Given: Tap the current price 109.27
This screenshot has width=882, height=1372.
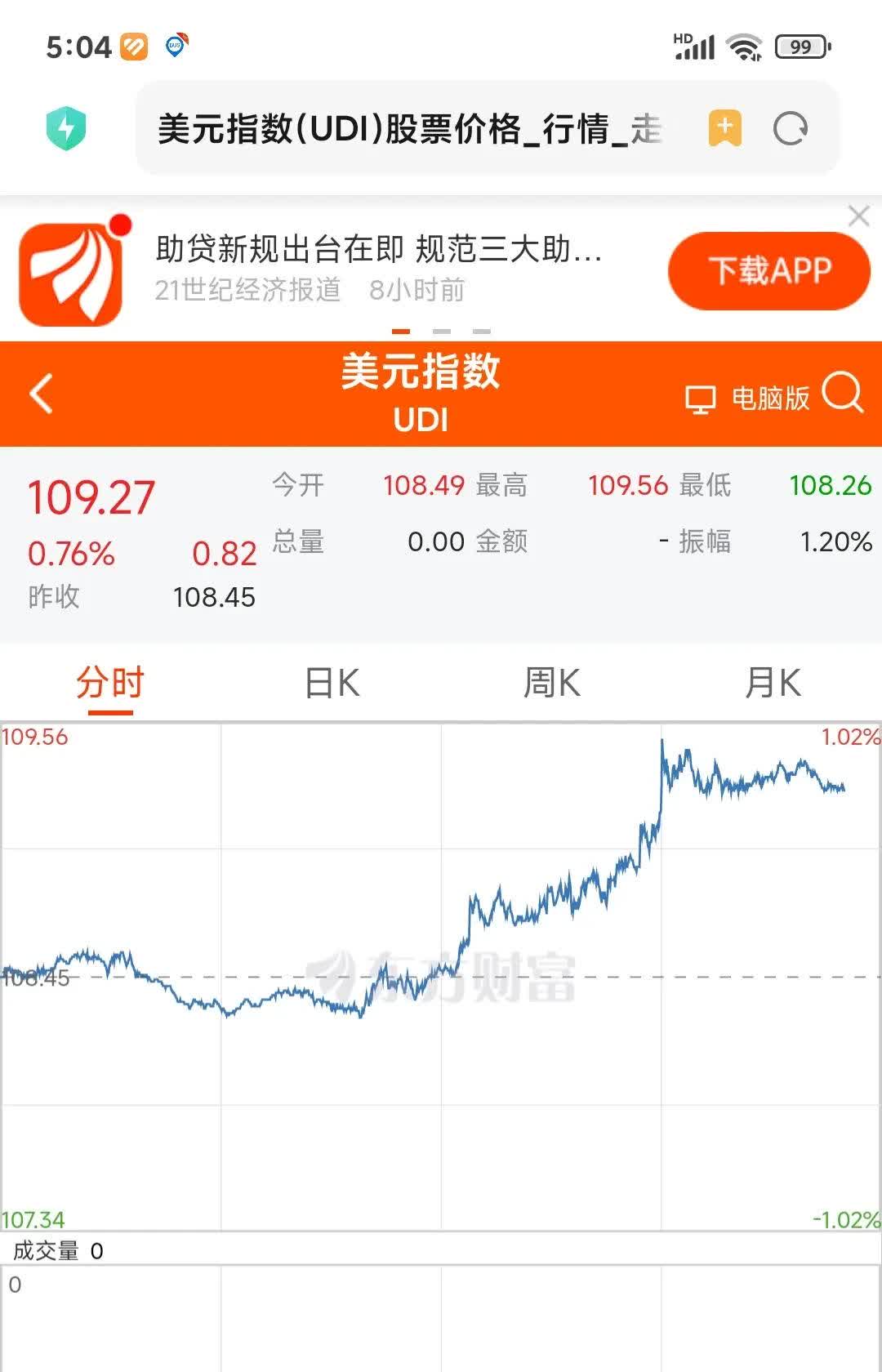Looking at the screenshot, I should point(90,494).
